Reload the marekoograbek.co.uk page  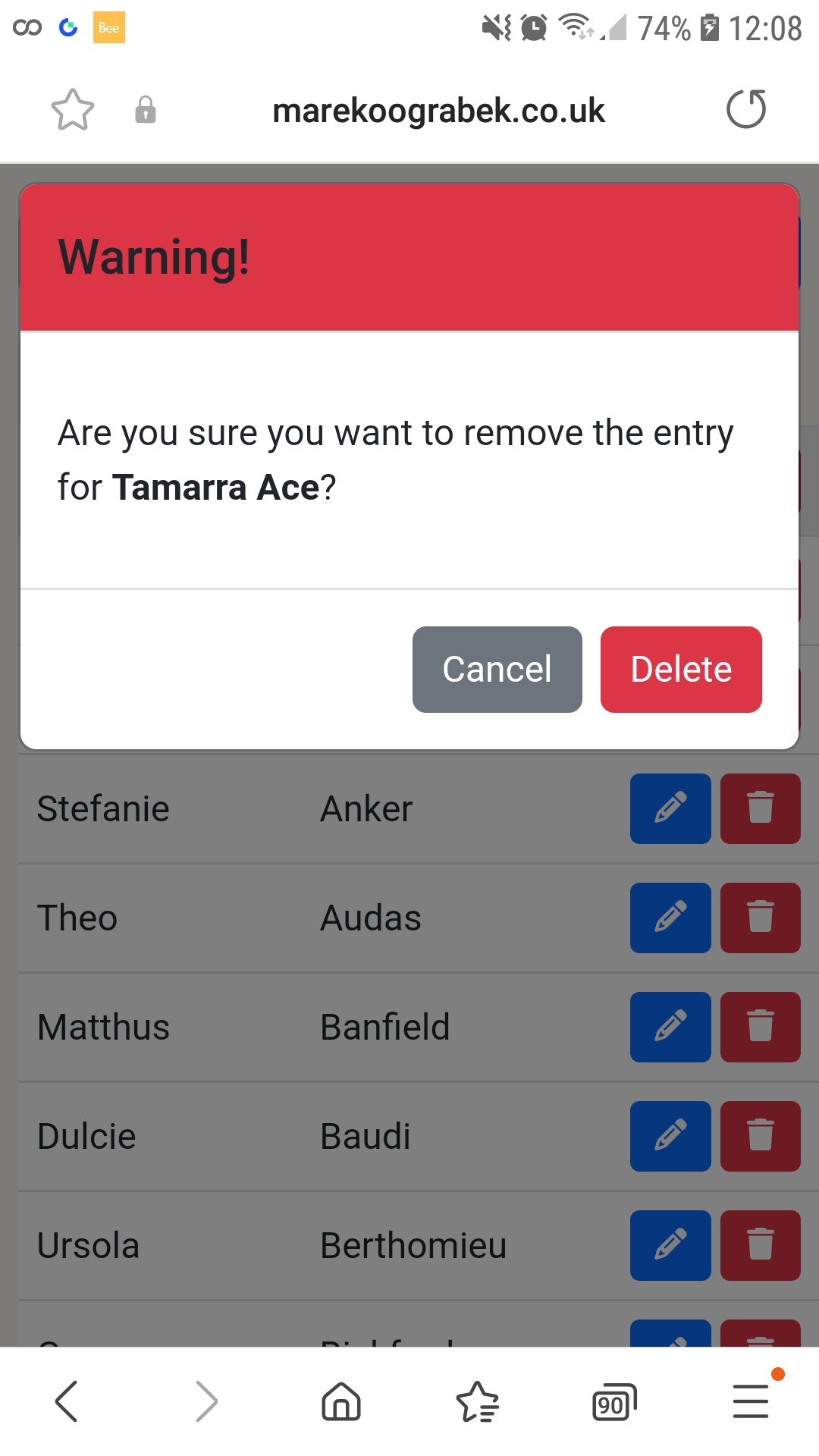746,110
